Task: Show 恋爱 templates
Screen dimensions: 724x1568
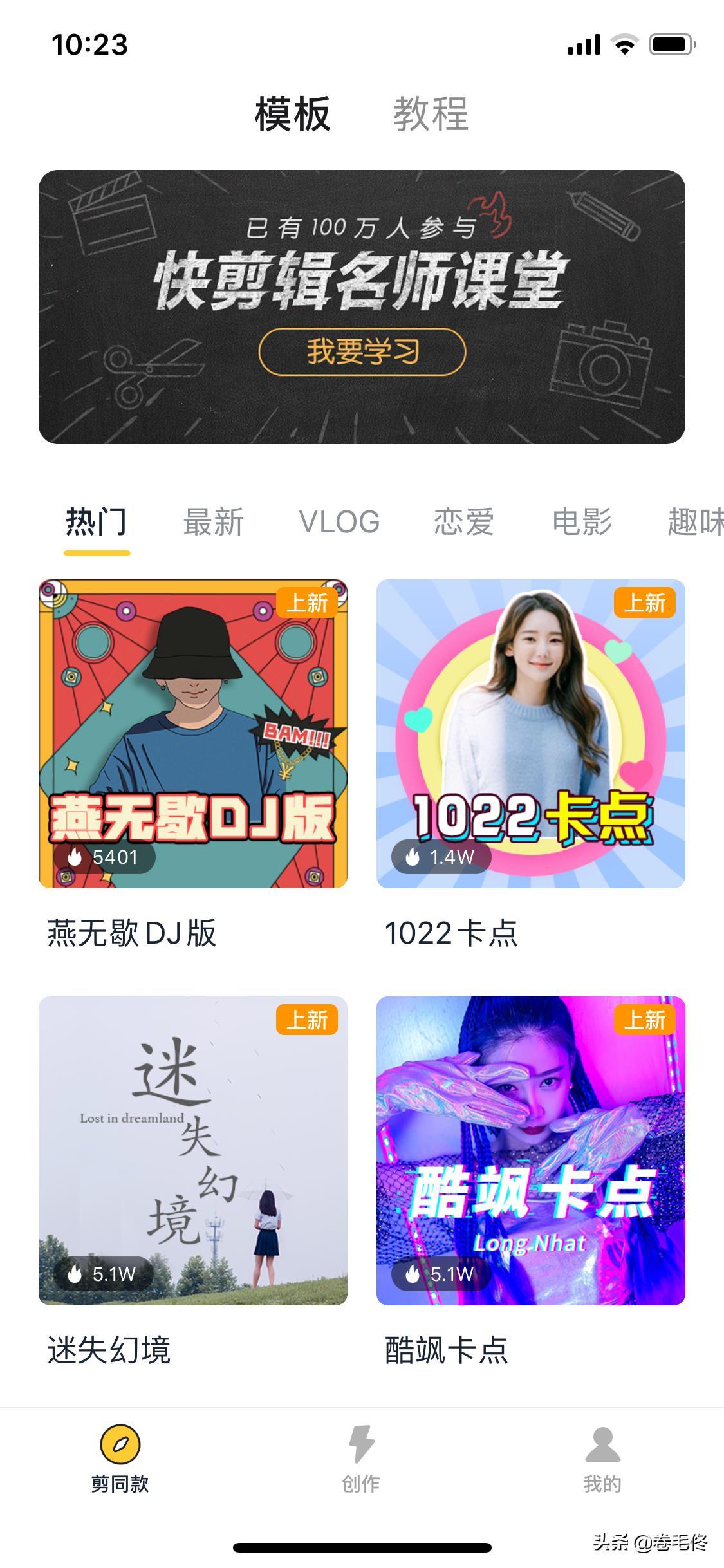Action: pos(463,521)
